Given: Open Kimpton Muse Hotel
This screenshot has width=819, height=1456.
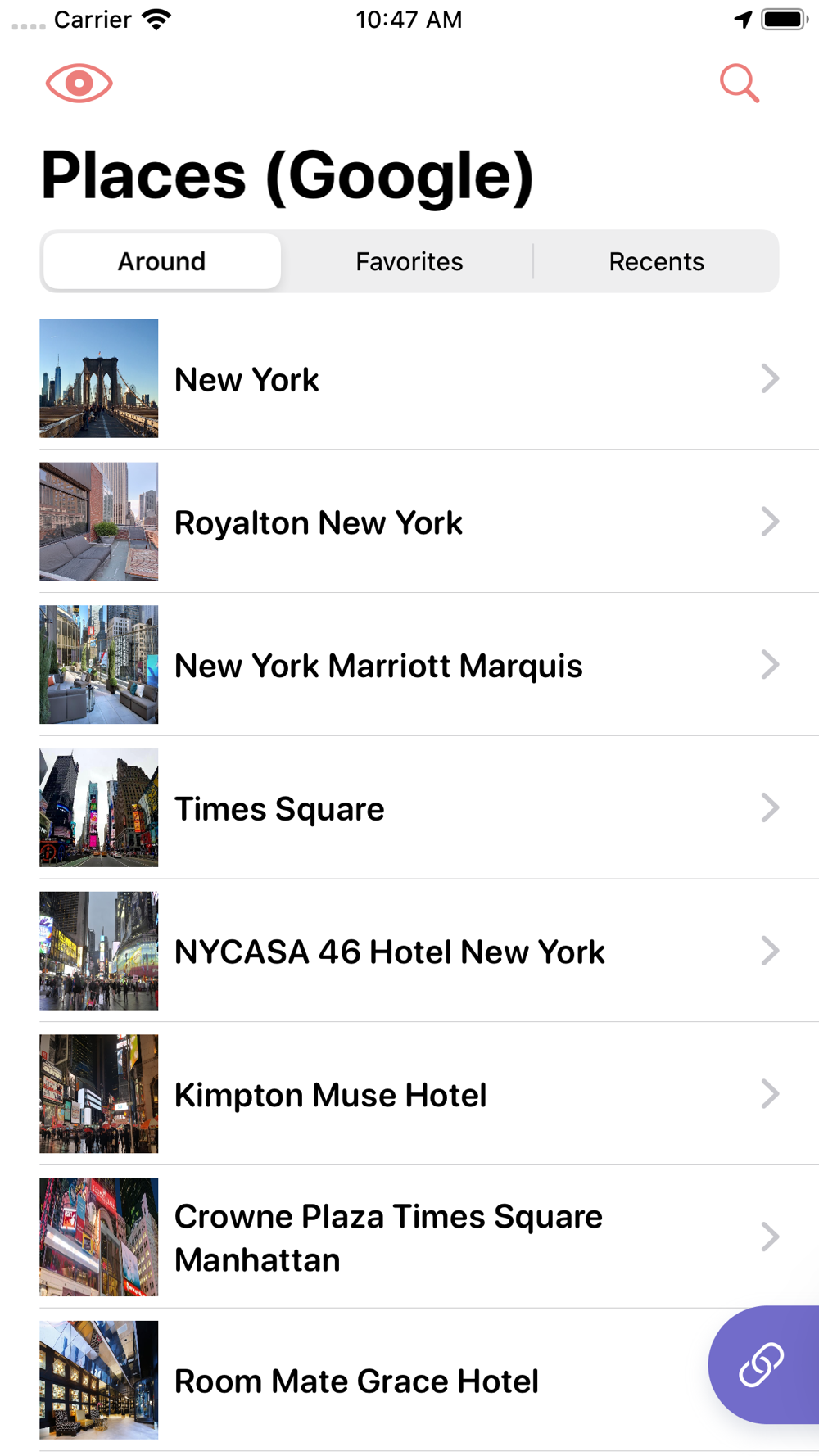Looking at the screenshot, I should pyautogui.click(x=409, y=1094).
